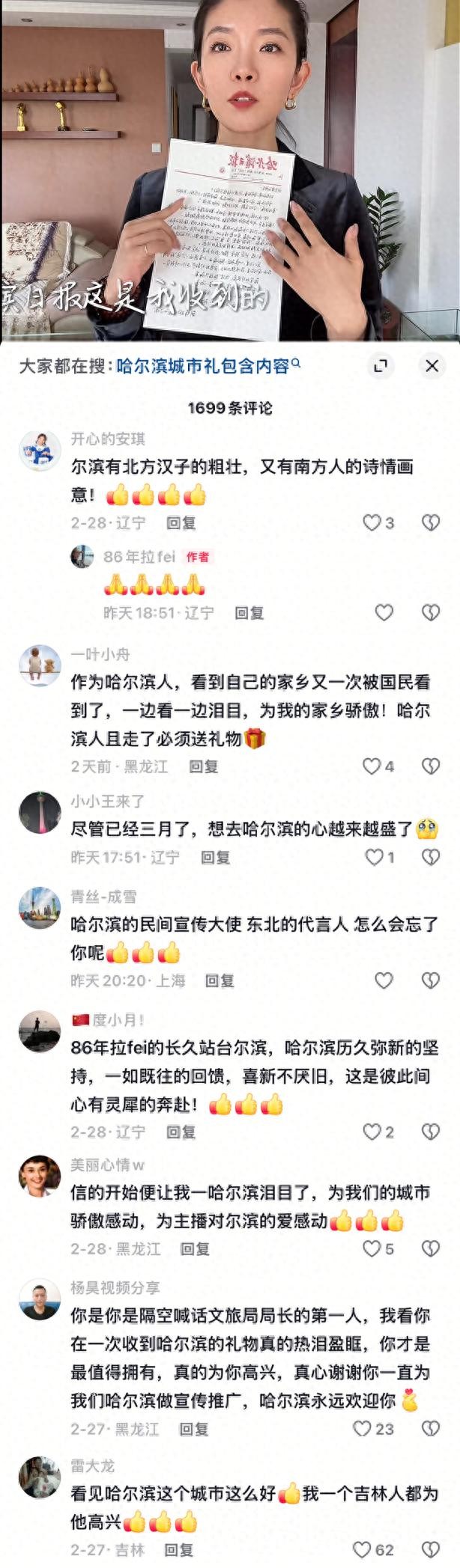Viewport: 460px width, 1568px height.
Task: Like 开心的安琪's comment
Action: 372,522
